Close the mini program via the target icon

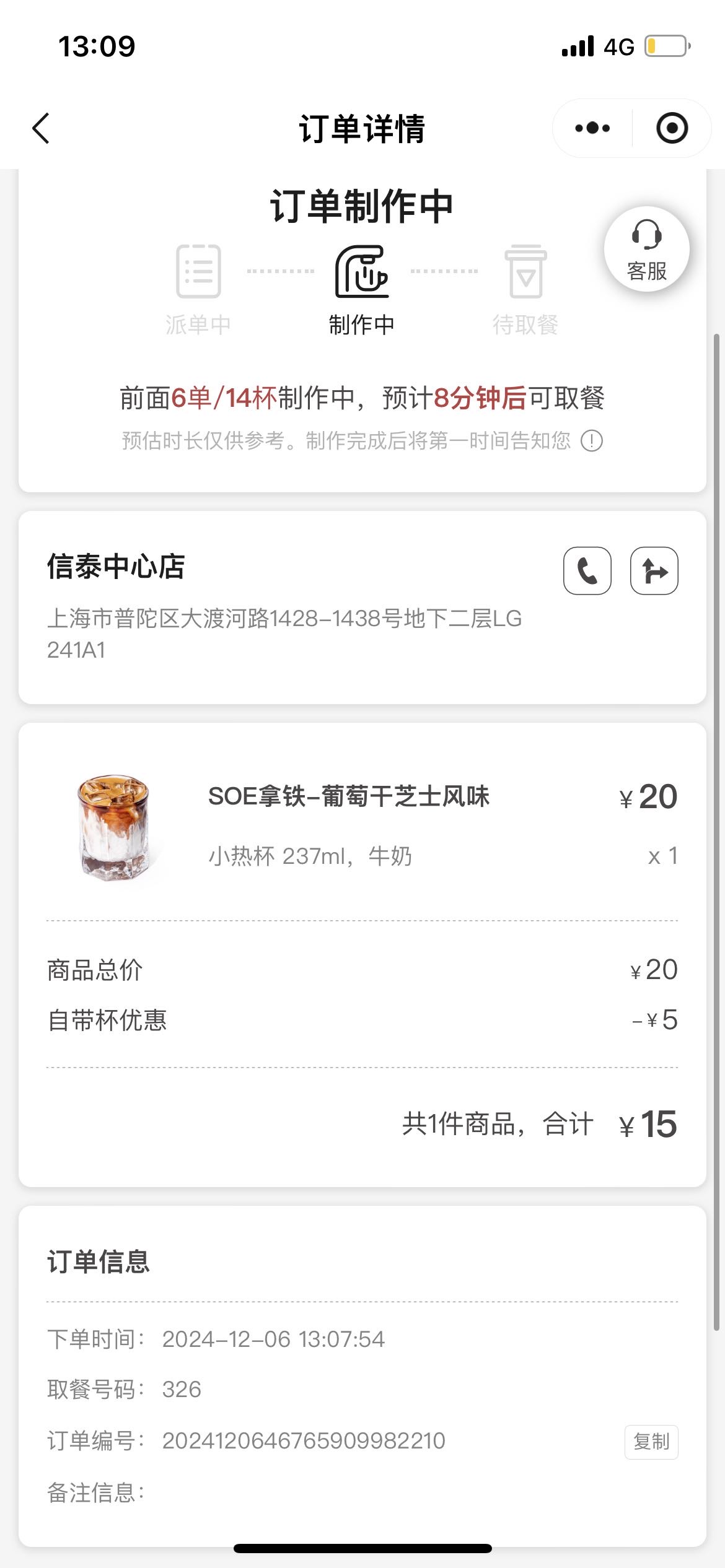click(672, 128)
